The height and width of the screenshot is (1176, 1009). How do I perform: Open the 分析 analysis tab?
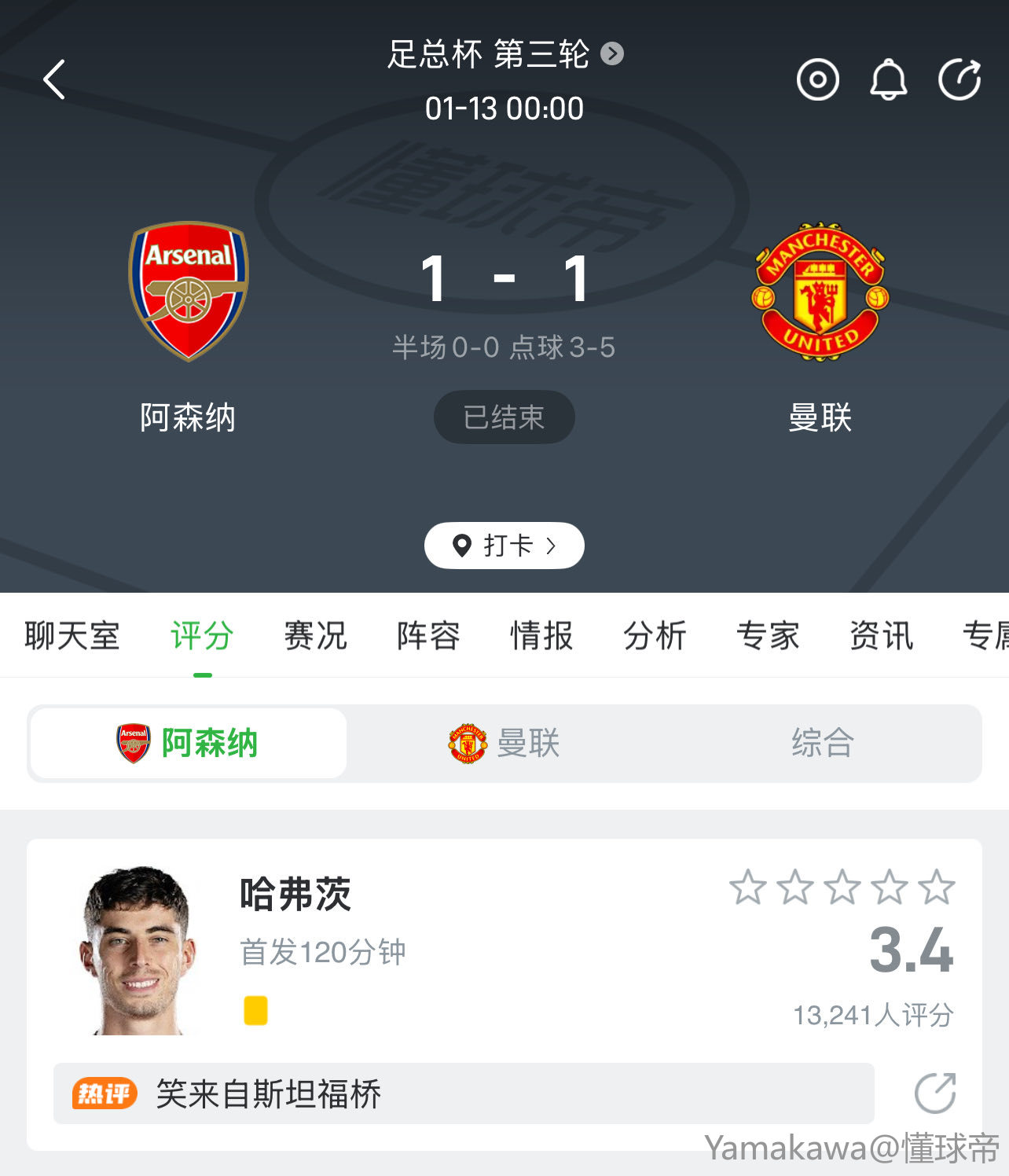(x=655, y=636)
